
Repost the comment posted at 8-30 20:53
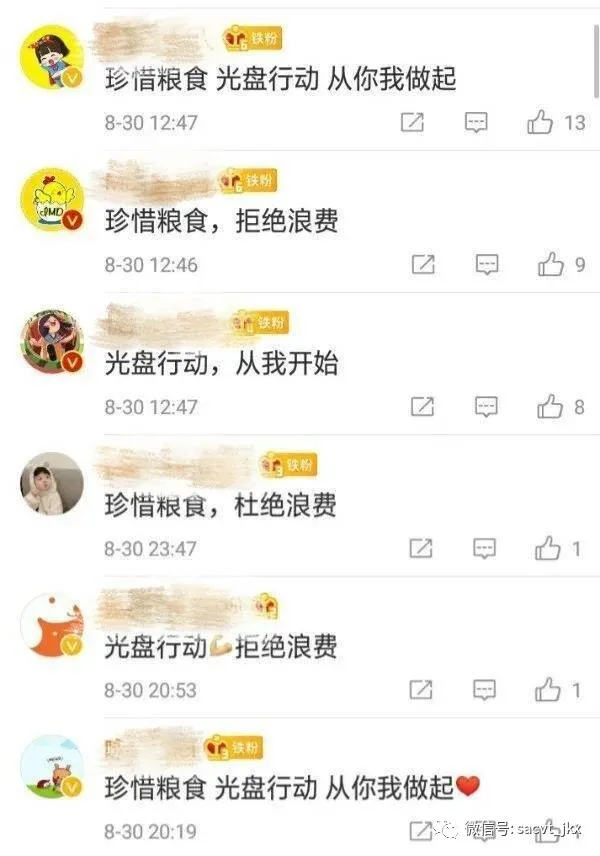(422, 690)
